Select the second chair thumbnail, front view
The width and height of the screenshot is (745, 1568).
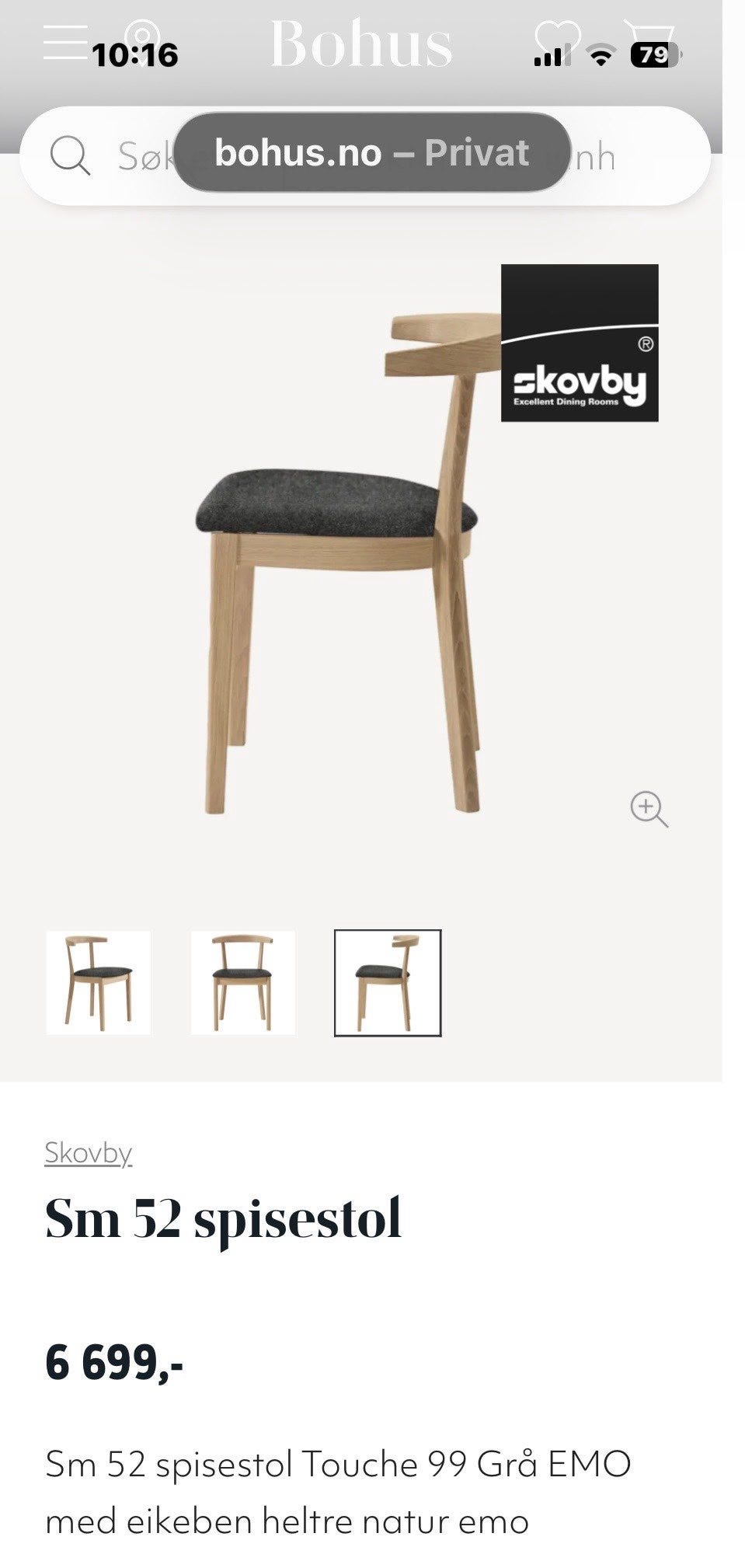tap(243, 983)
